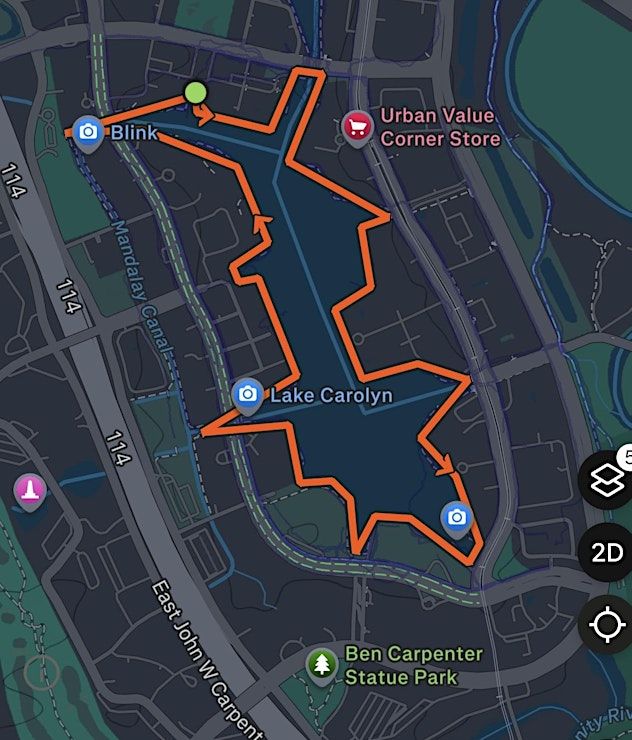Open the photo marker near the route end

click(457, 517)
